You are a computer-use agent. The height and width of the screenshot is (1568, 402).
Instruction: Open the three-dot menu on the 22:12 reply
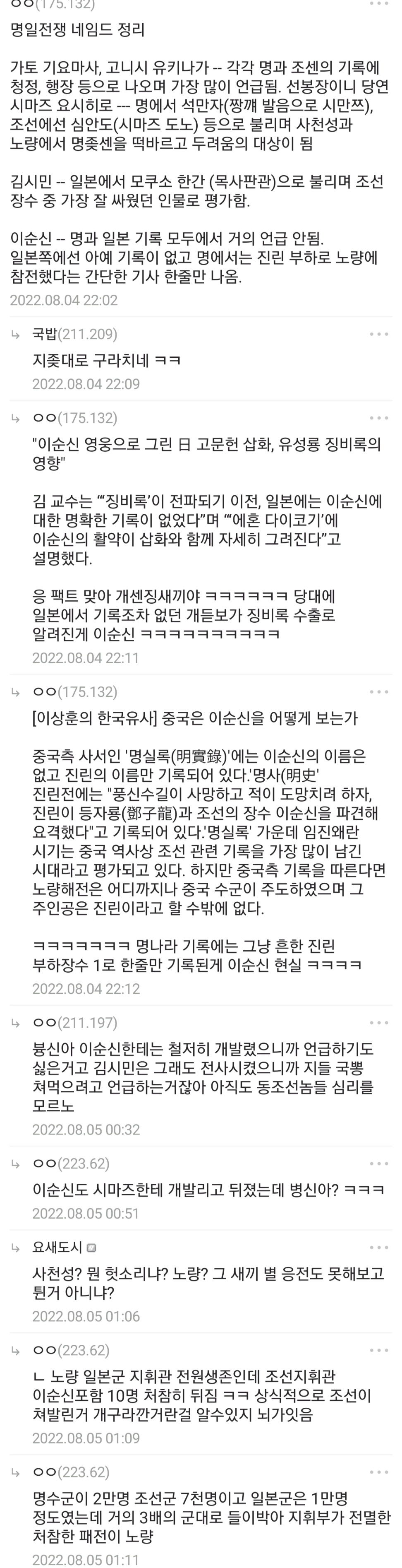pyautogui.click(x=378, y=692)
